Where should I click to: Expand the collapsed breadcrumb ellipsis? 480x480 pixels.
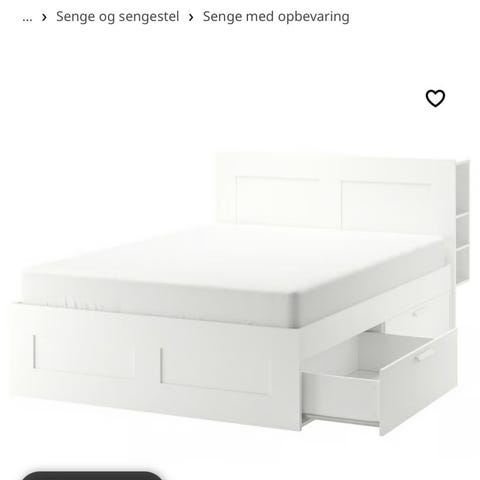point(27,17)
